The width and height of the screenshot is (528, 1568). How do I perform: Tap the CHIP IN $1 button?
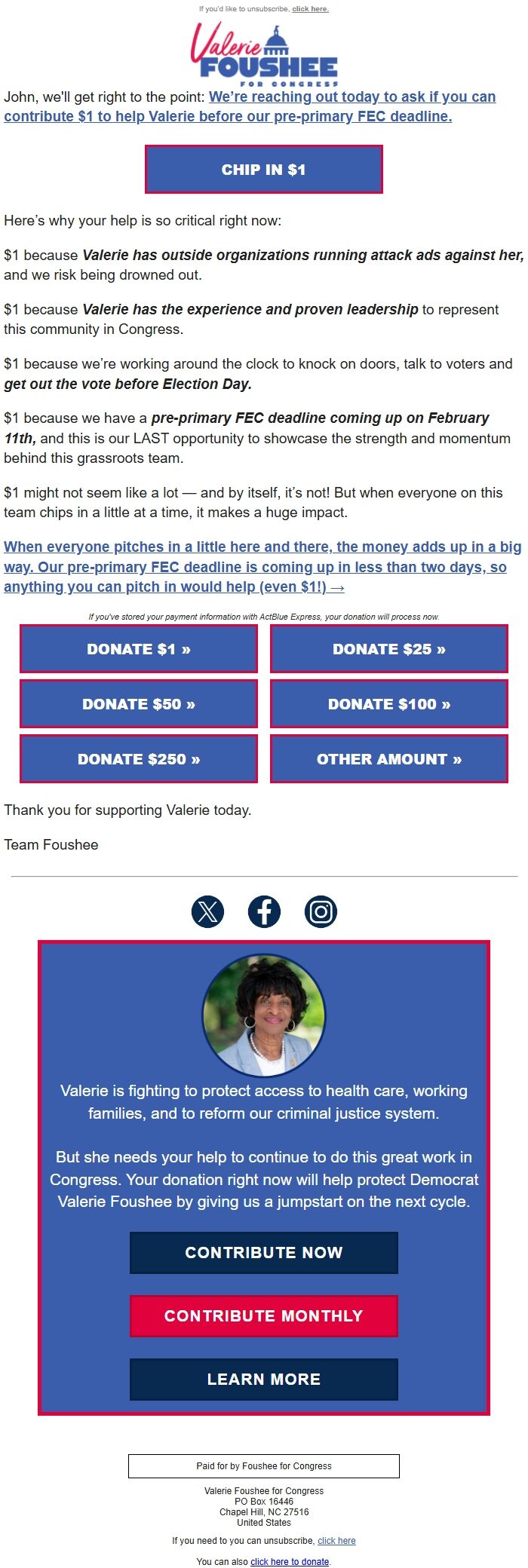263,170
